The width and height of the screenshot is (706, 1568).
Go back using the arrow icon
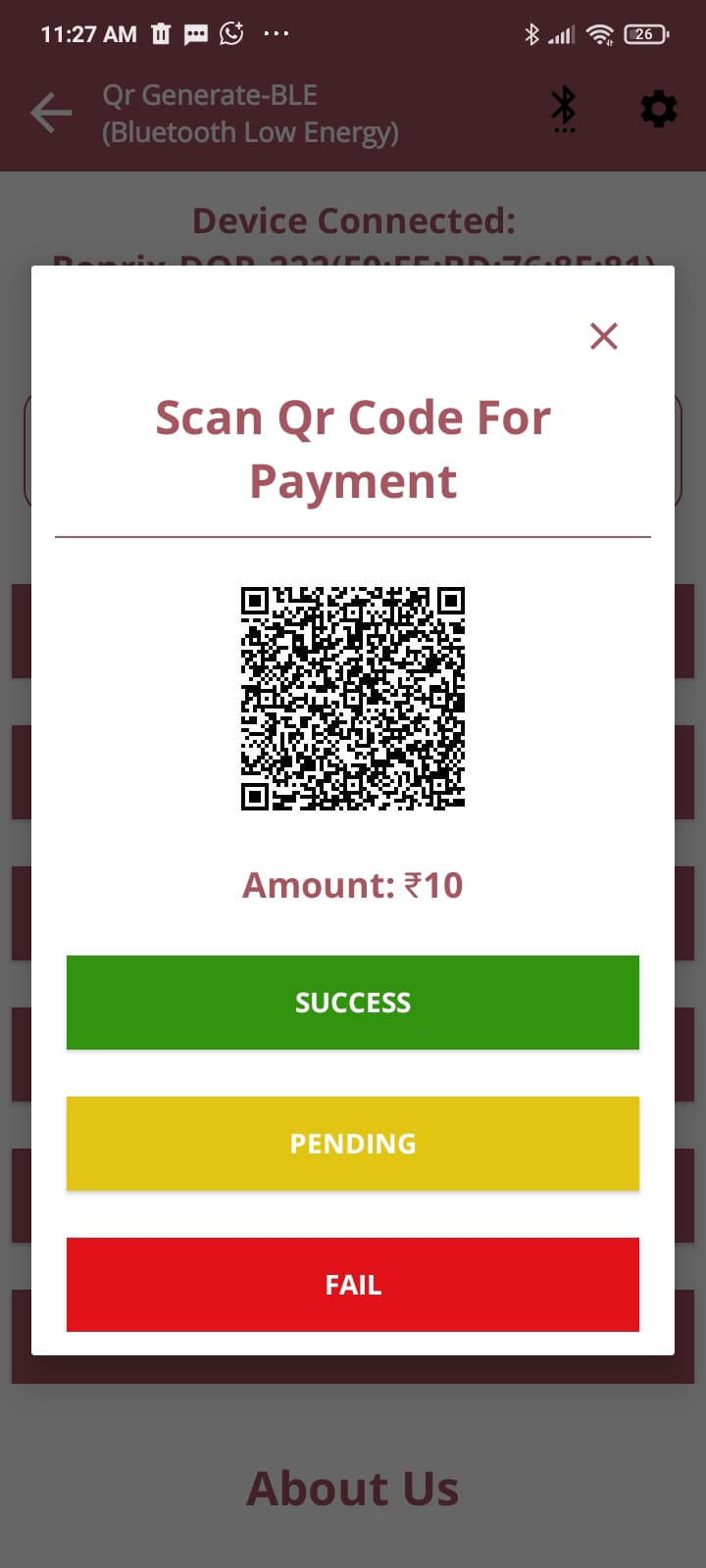(x=51, y=113)
